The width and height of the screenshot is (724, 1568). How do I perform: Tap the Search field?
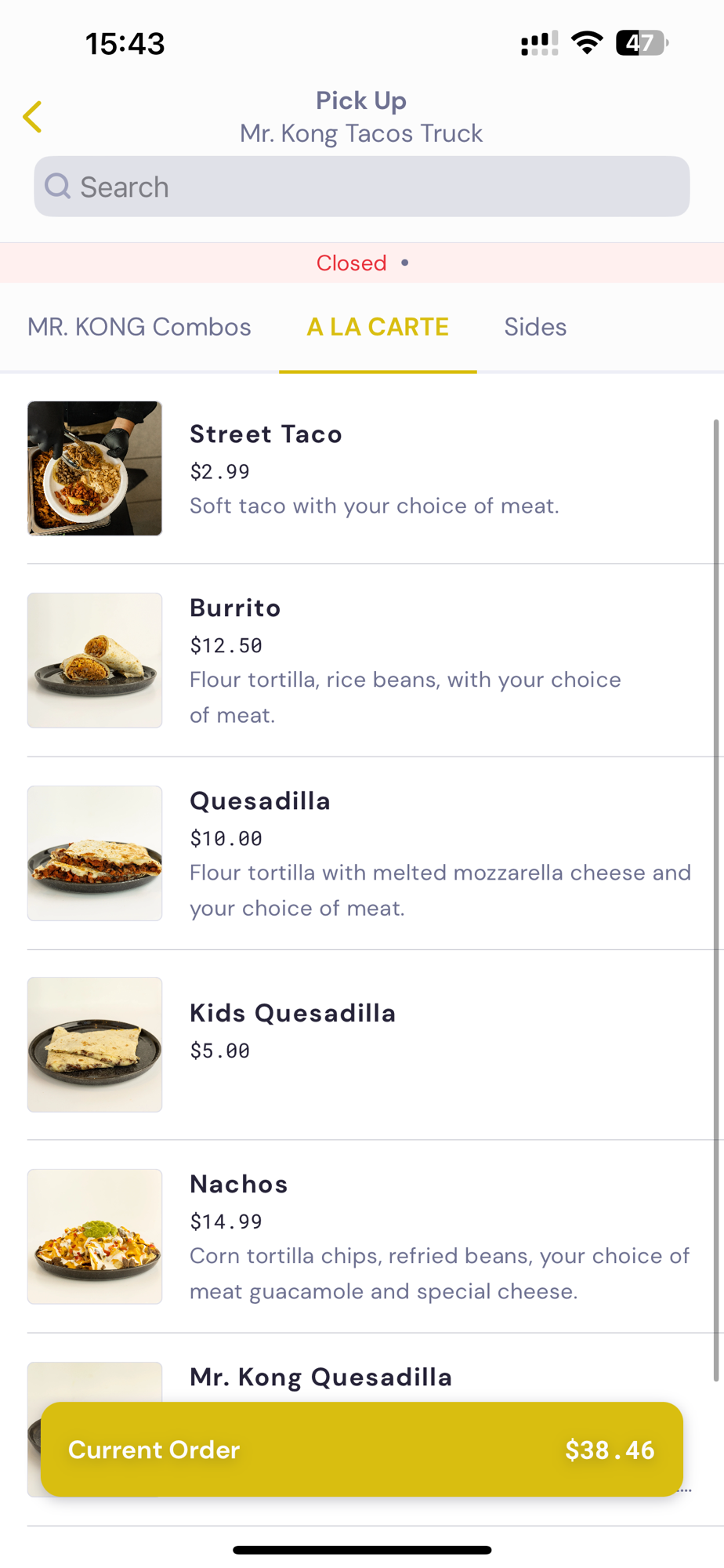pos(361,187)
